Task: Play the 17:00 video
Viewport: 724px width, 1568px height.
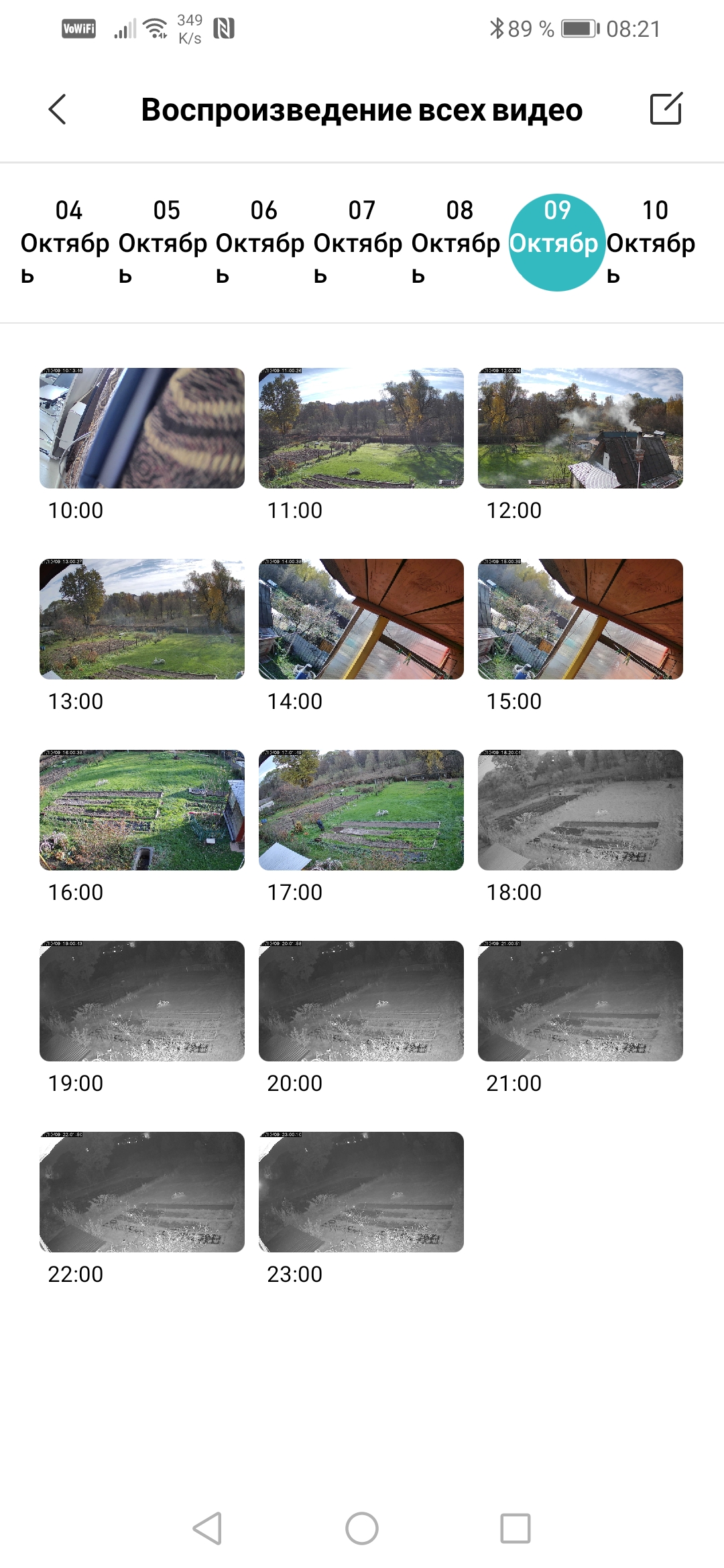Action: pyautogui.click(x=361, y=810)
